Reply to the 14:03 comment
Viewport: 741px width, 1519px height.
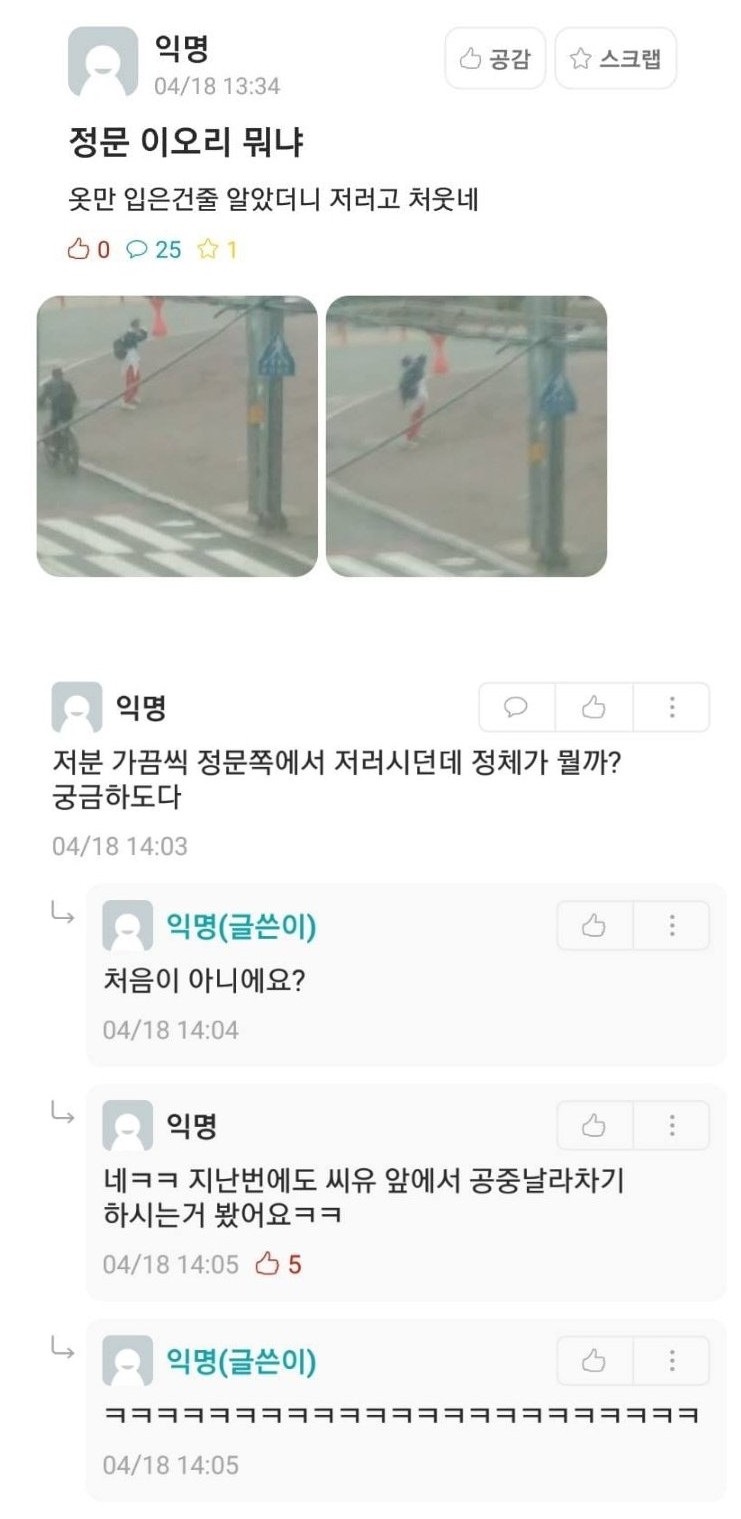pyautogui.click(x=517, y=708)
